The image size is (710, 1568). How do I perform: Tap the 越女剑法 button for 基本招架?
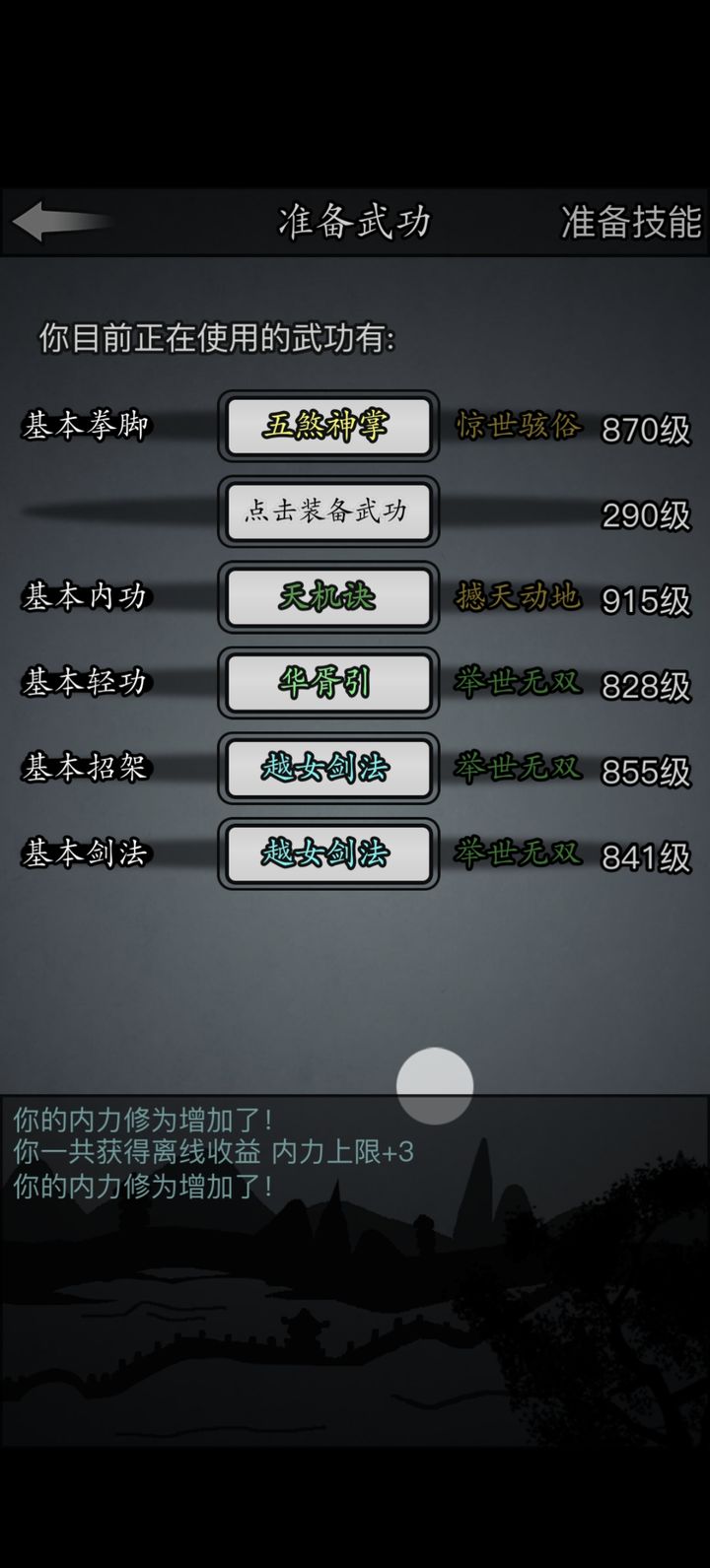point(328,768)
